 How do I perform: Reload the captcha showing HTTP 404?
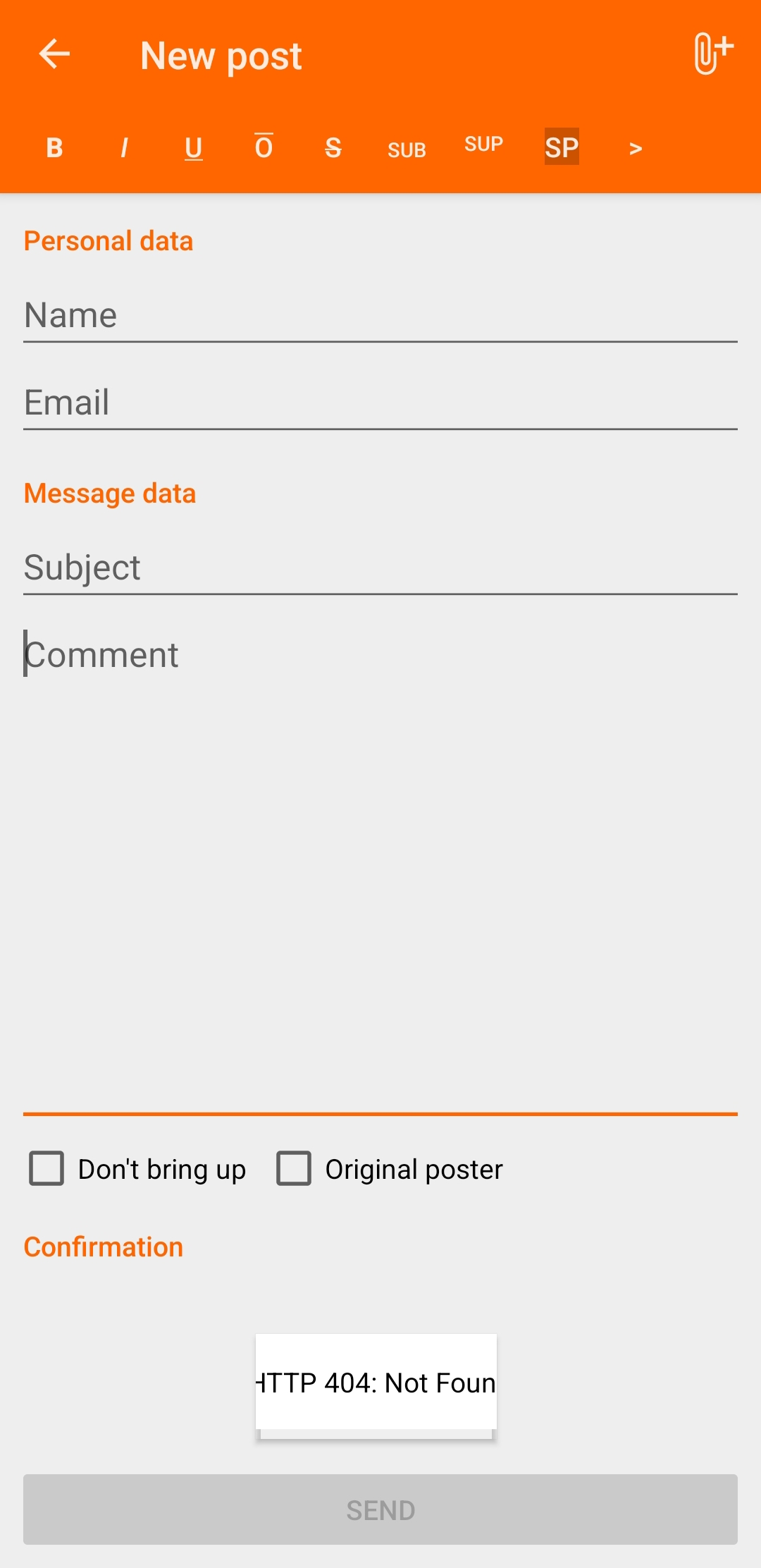click(x=376, y=1383)
